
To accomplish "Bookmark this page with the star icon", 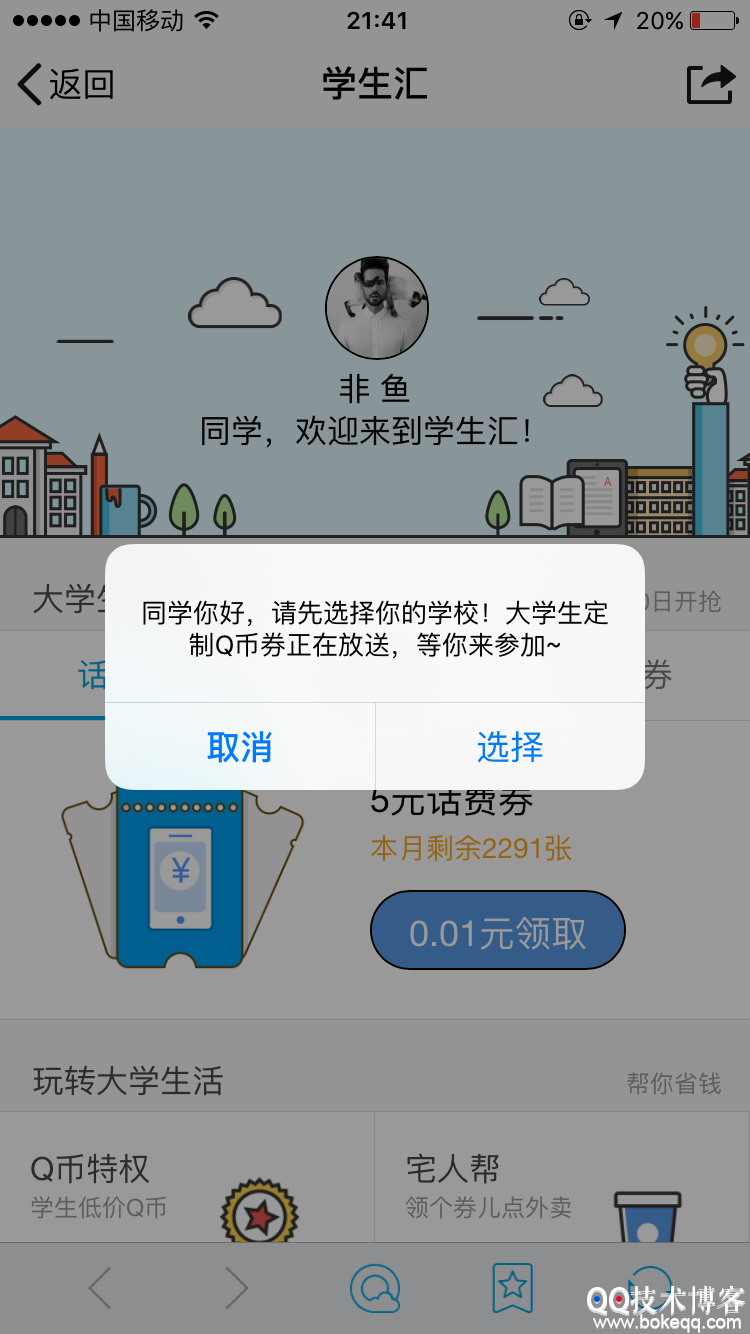I will 512,1287.
